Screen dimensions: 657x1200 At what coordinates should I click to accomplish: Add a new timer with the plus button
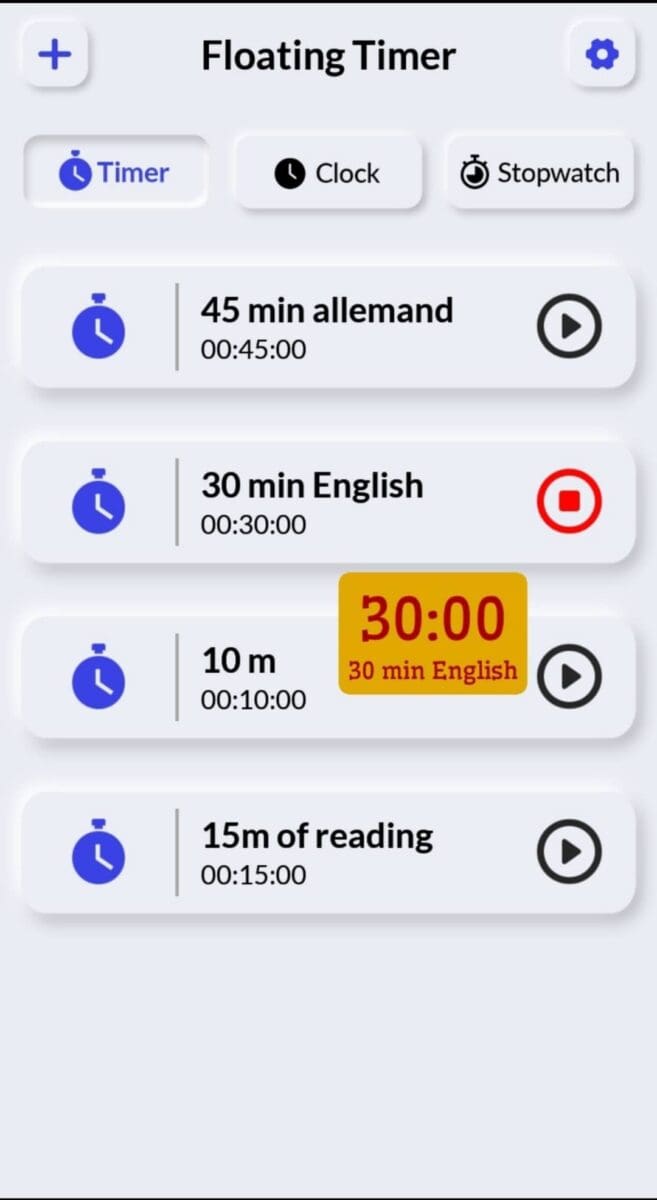[x=55, y=54]
